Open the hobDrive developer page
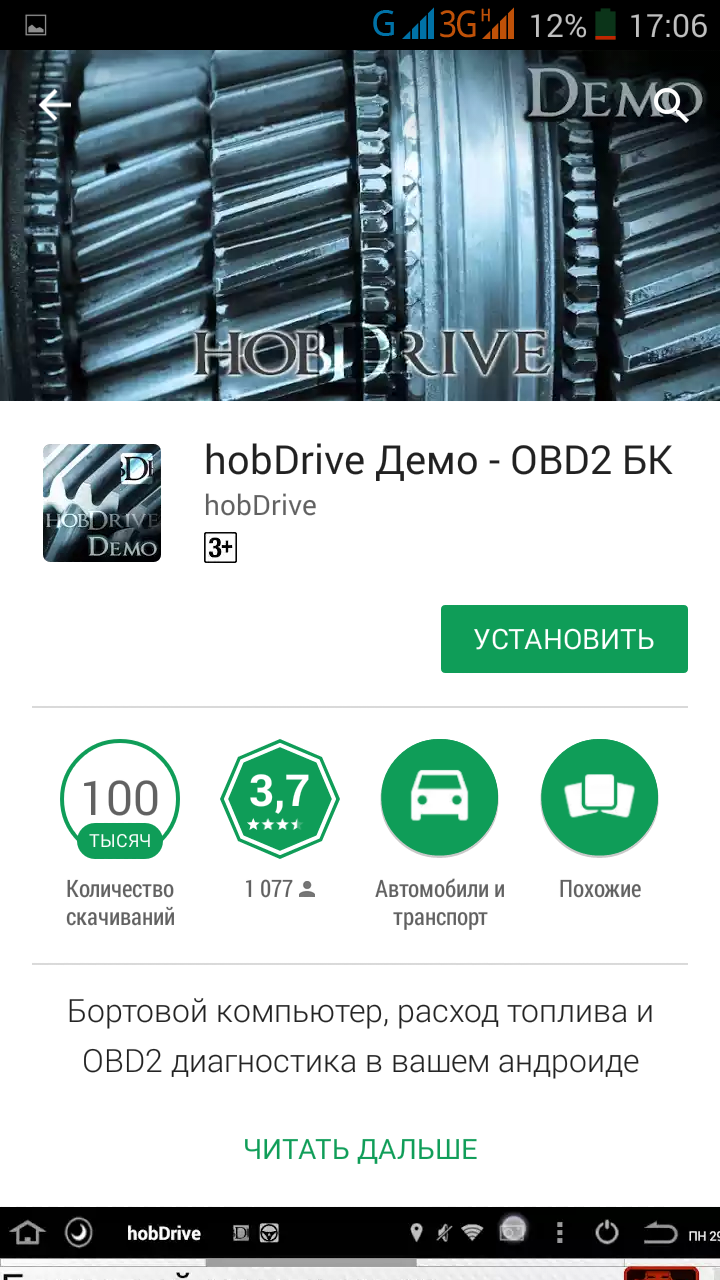The width and height of the screenshot is (720, 1280). click(260, 506)
